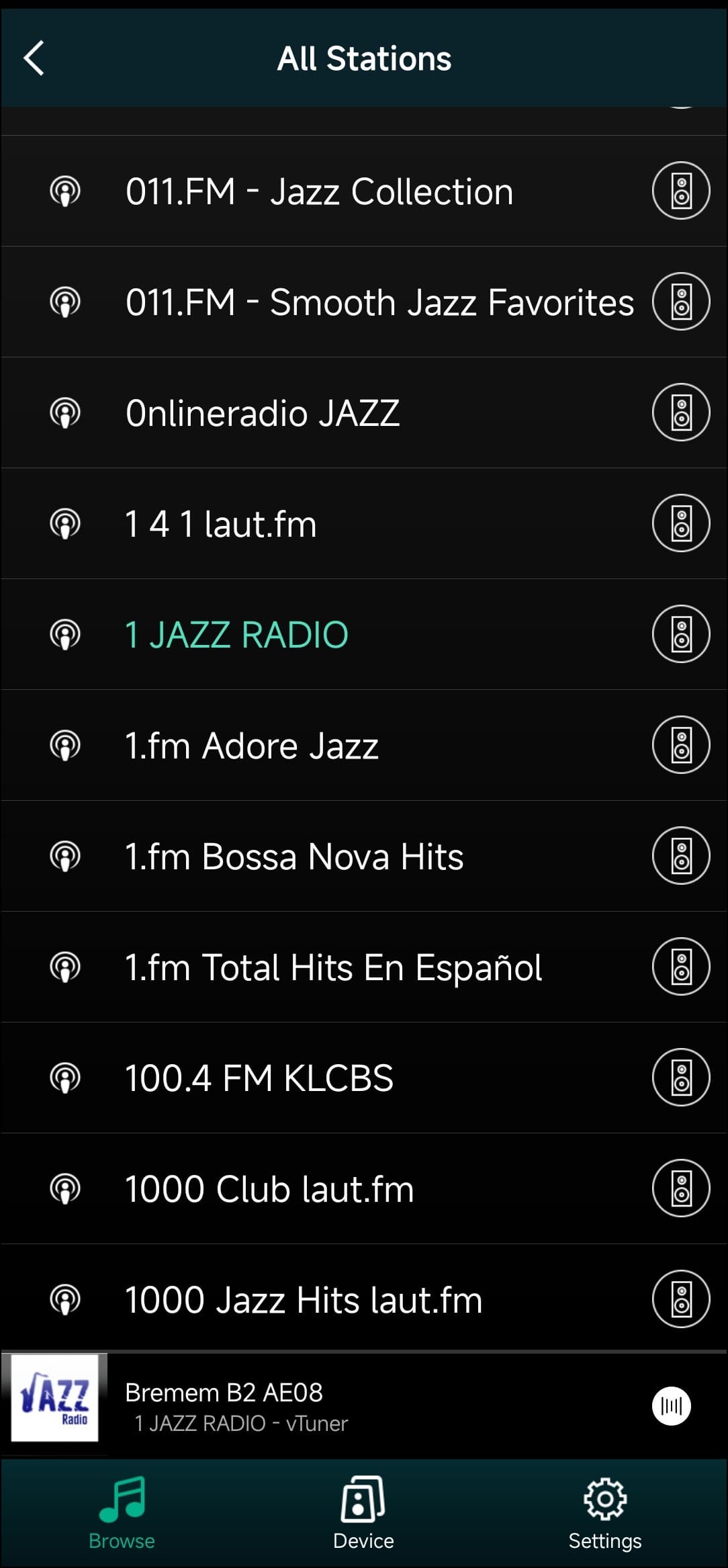Viewport: 728px width, 1568px height.
Task: Play the 1 JAZZ RADIO station
Action: (236, 635)
